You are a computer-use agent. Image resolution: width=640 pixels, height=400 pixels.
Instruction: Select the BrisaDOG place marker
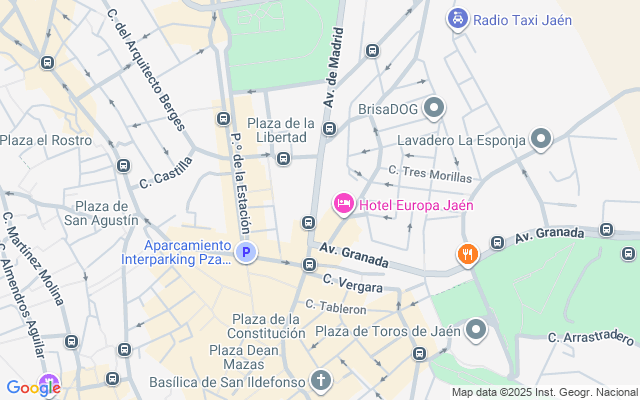[x=434, y=108]
